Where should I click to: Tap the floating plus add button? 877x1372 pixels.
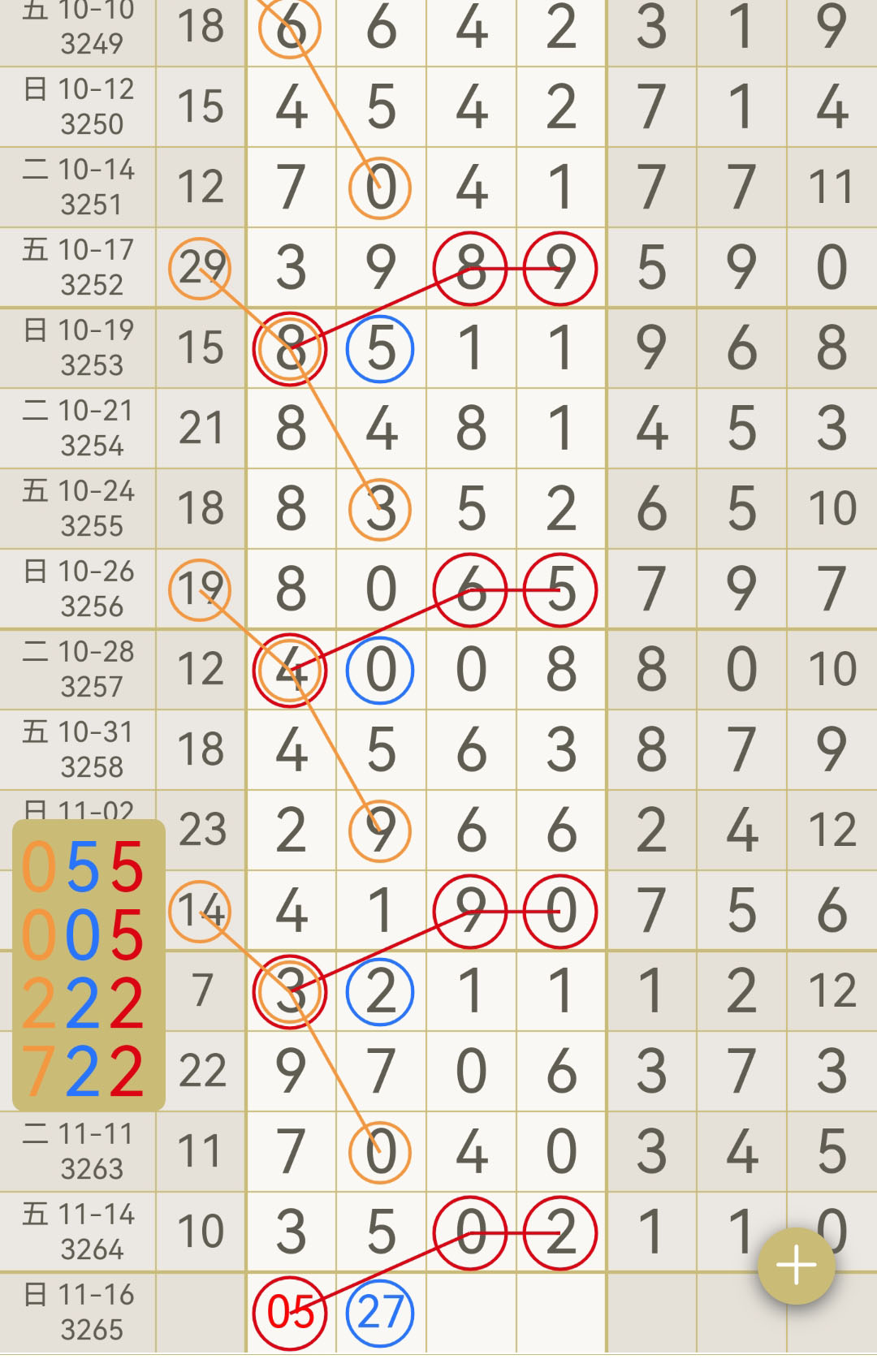796,1266
